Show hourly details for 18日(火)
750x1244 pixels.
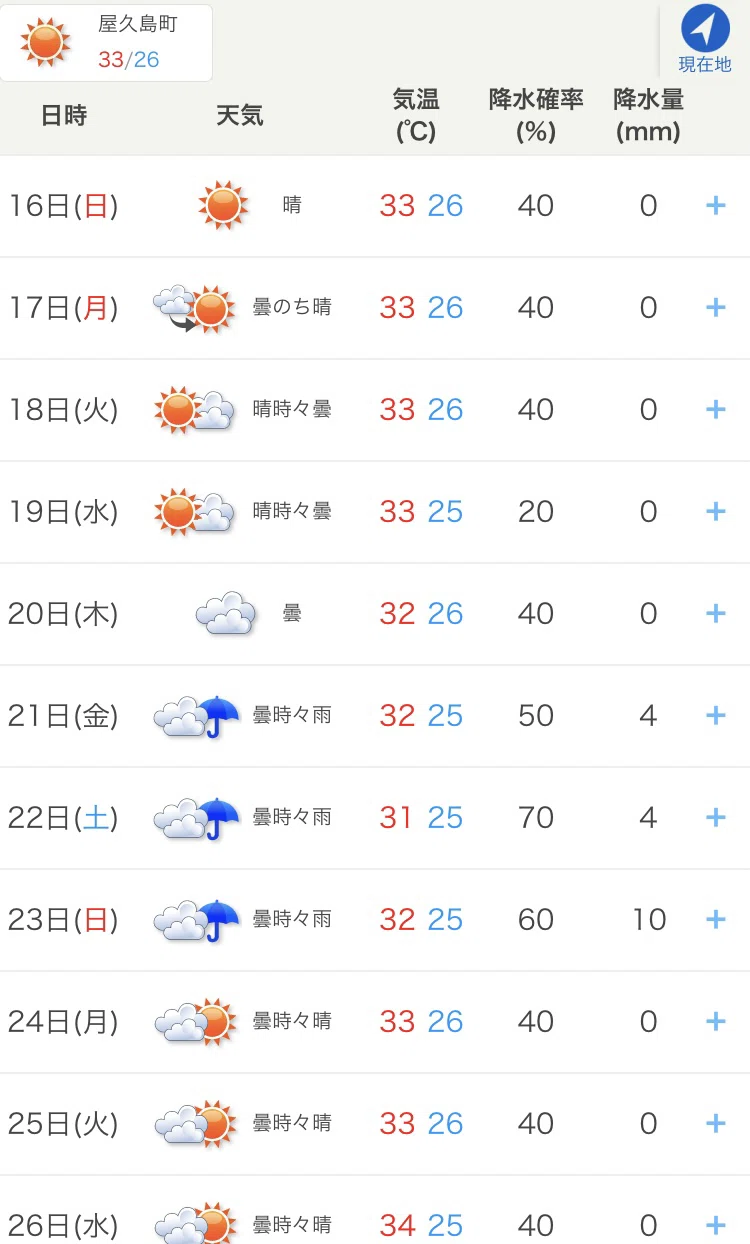(715, 409)
